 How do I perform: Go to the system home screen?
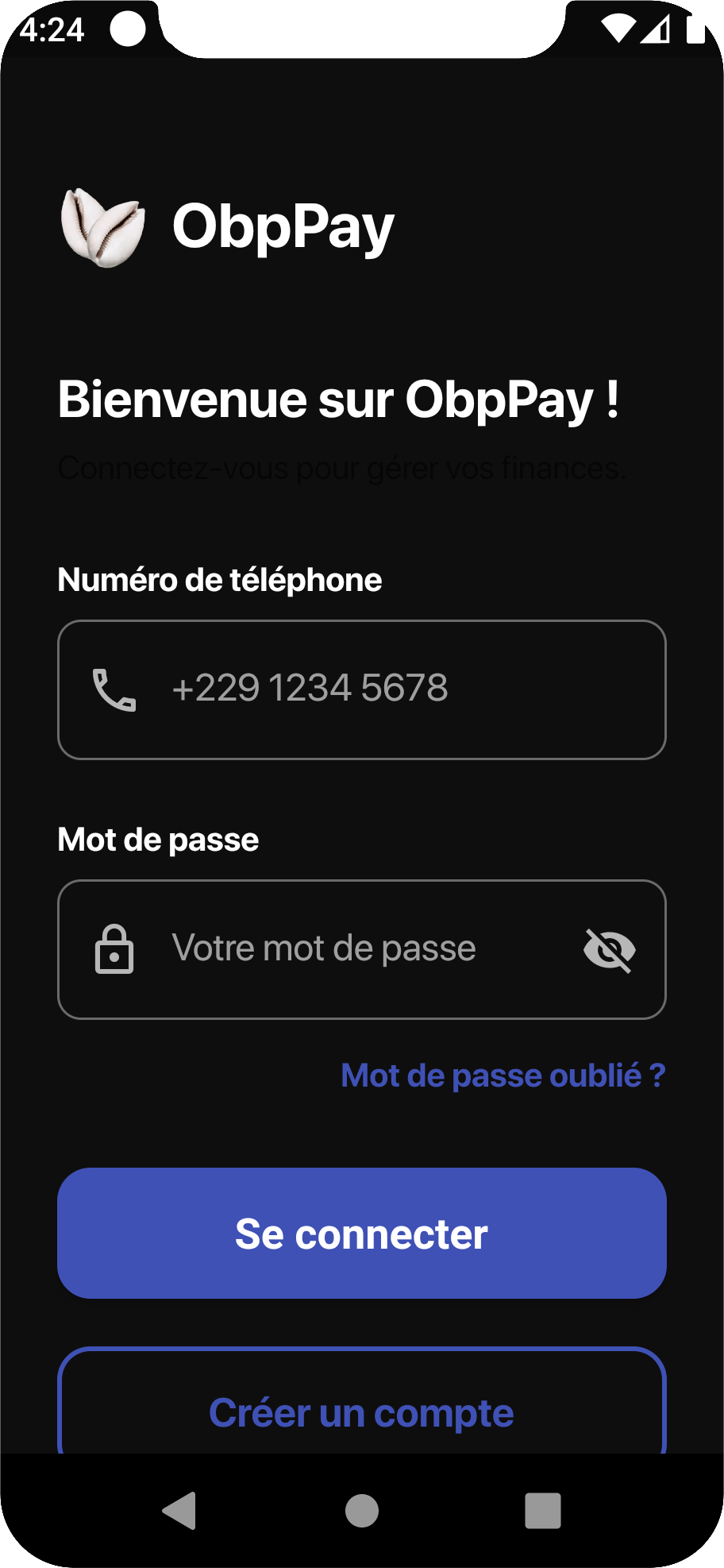point(362,1510)
